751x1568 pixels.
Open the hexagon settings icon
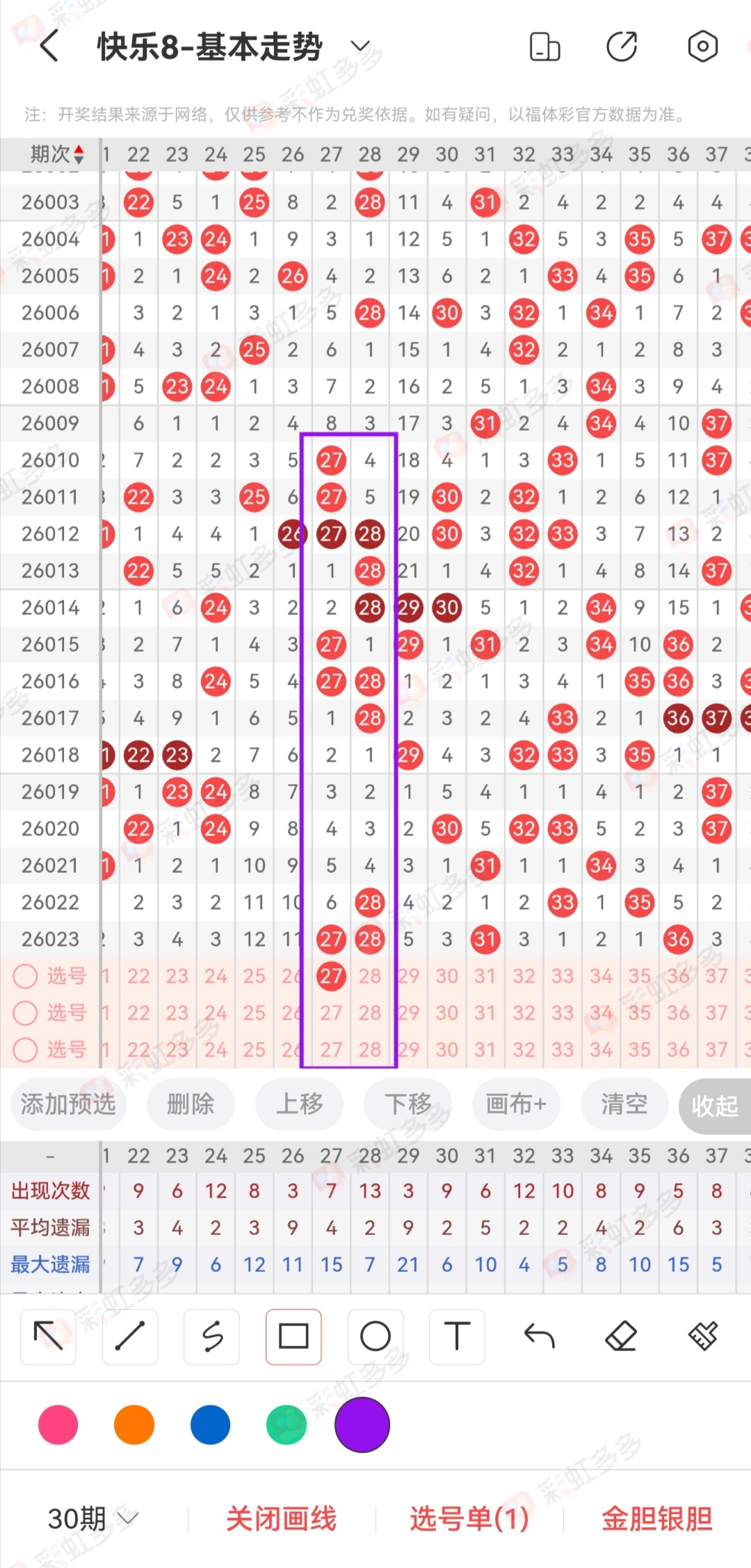pyautogui.click(x=702, y=47)
